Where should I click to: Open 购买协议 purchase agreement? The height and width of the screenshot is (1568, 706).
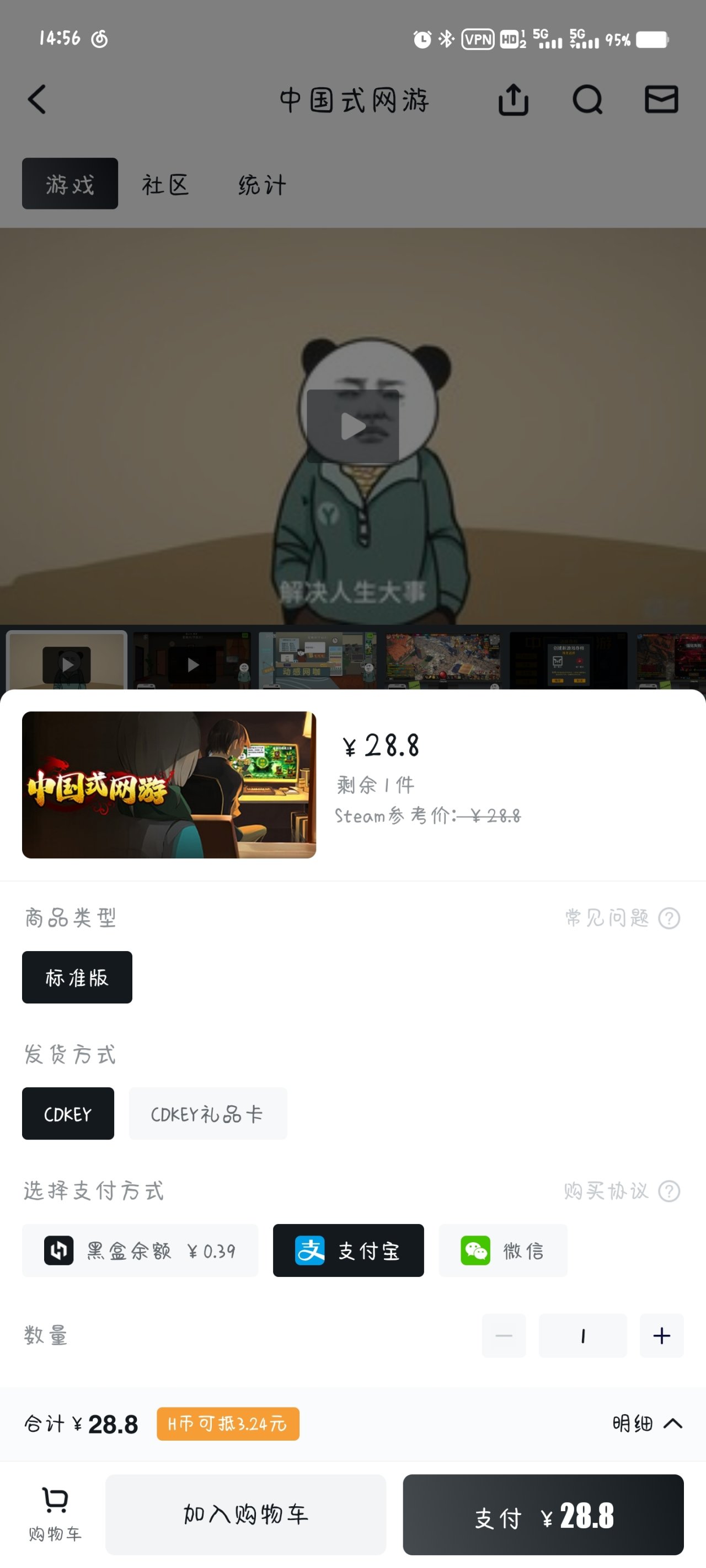pyautogui.click(x=621, y=1190)
